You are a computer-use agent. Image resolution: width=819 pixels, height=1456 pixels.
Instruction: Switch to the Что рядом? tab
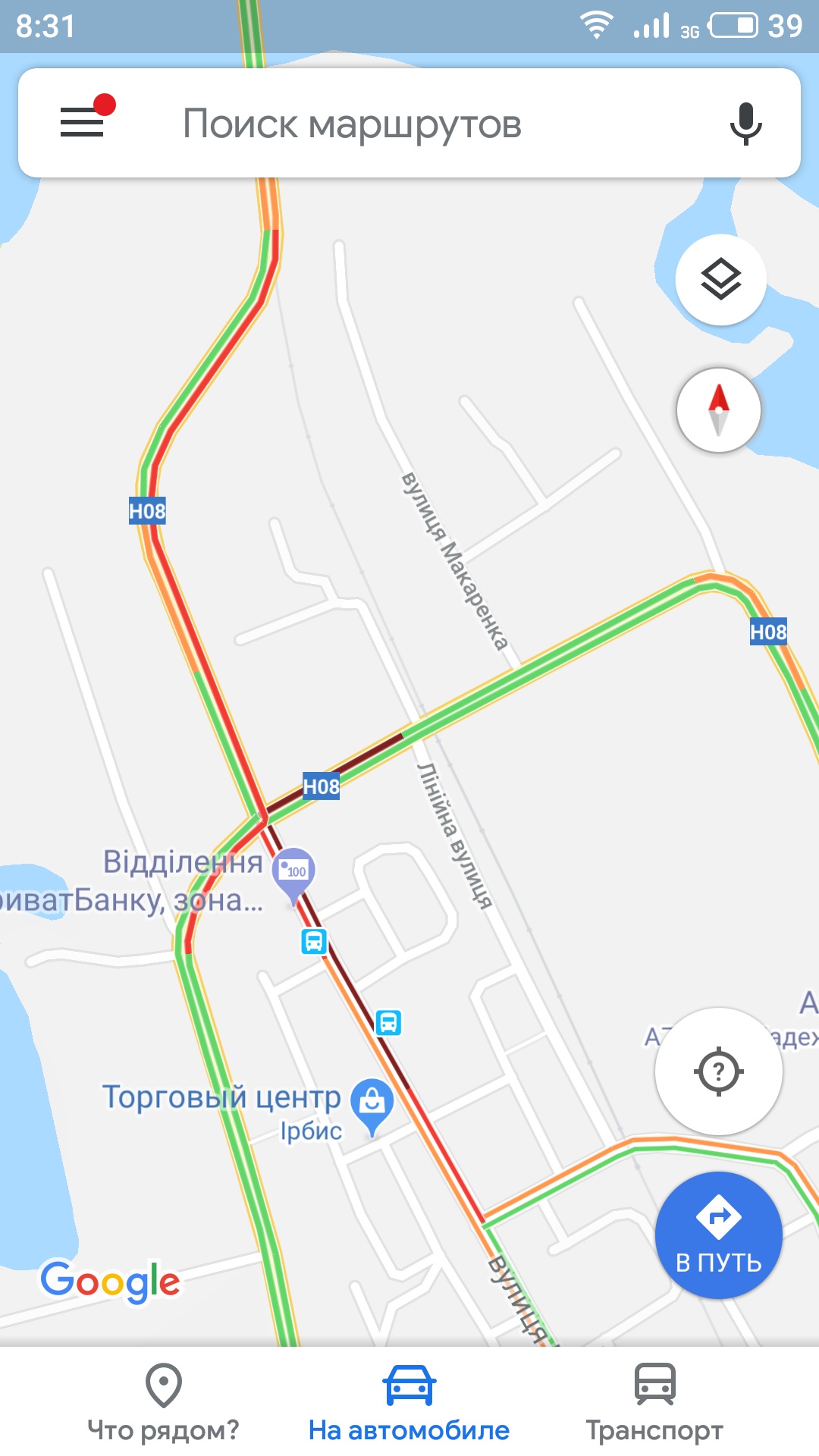click(x=163, y=1402)
